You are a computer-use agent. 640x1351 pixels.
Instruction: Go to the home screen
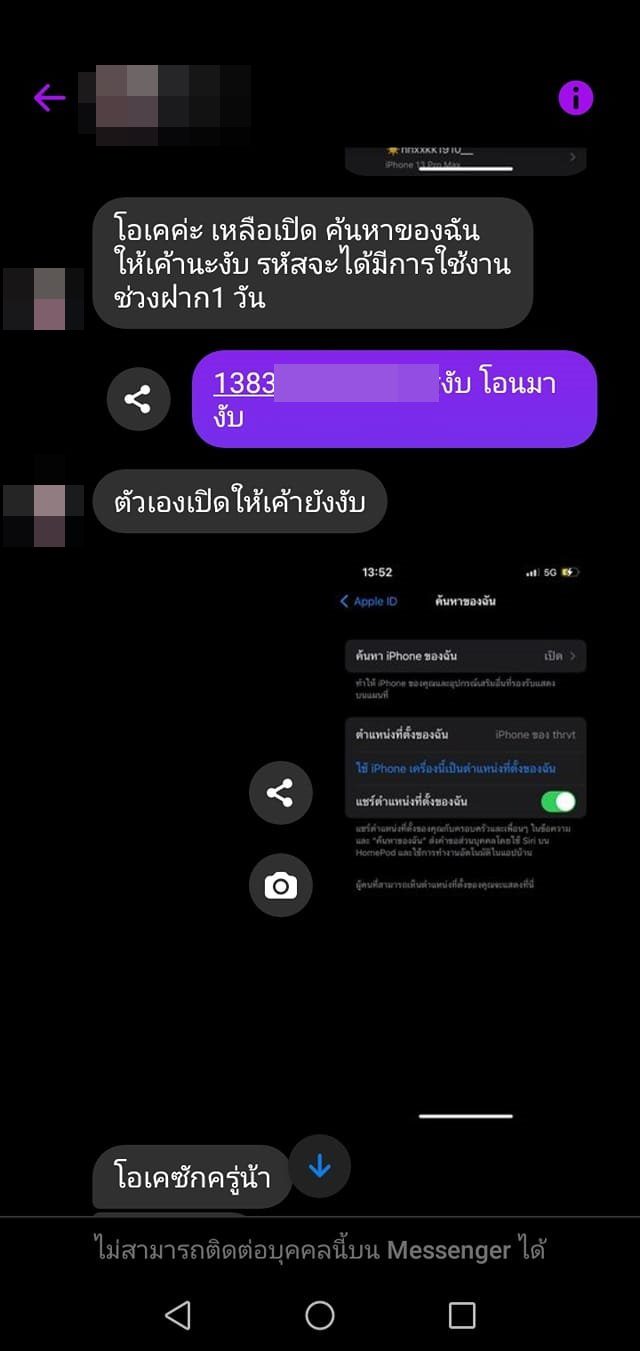[319, 1315]
